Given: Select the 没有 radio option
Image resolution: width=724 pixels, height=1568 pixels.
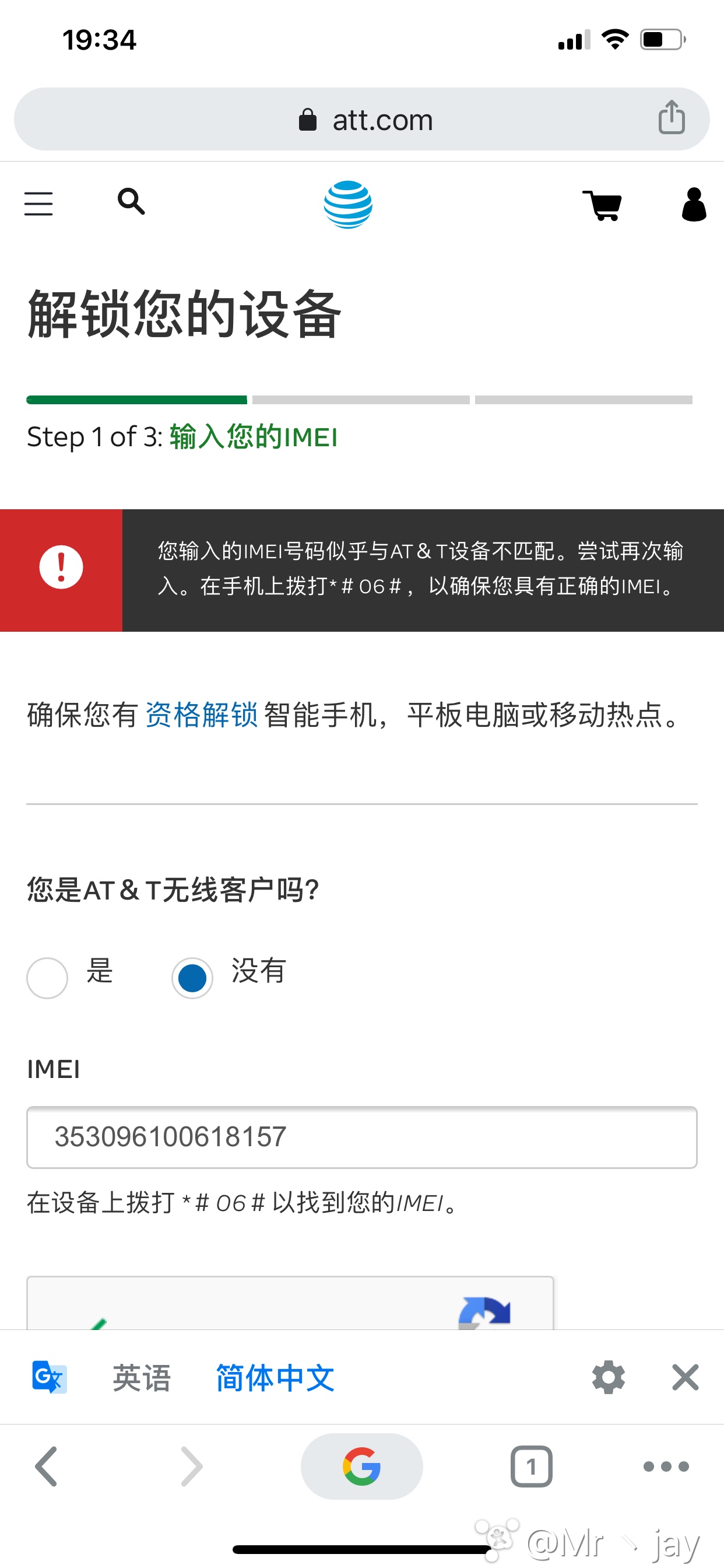Looking at the screenshot, I should coord(192,978).
